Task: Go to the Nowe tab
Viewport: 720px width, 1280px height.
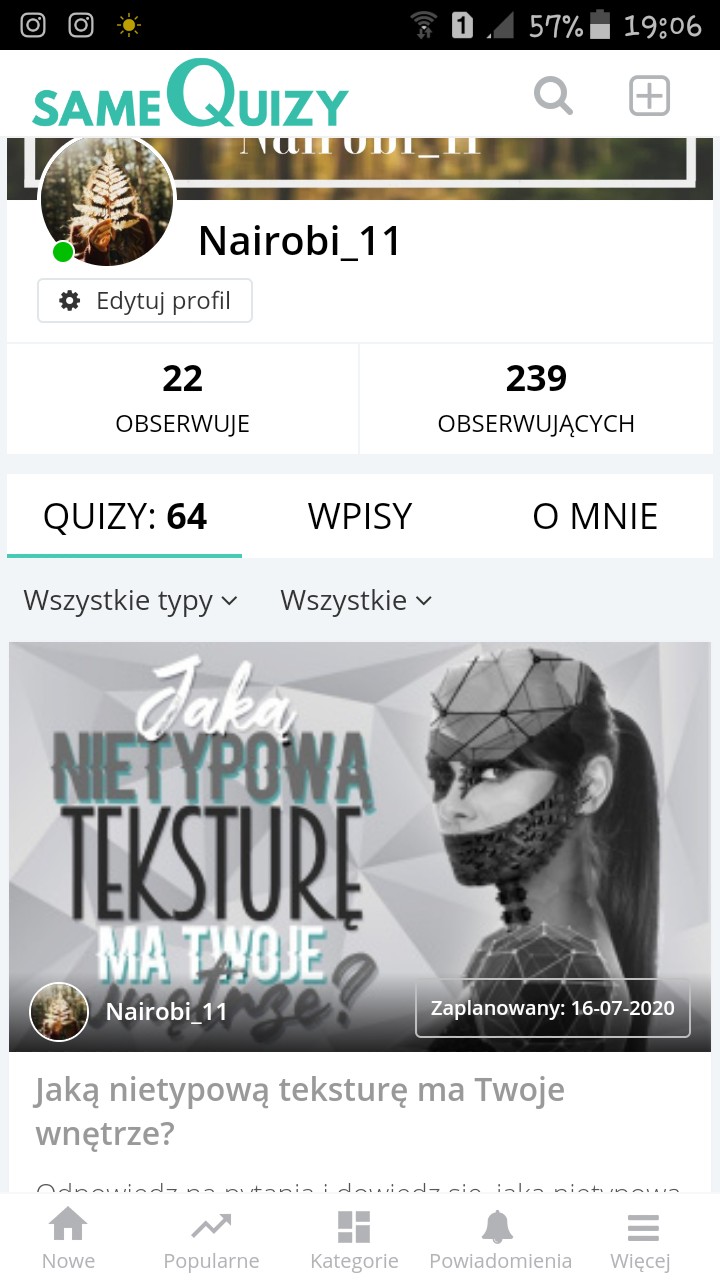Action: coord(68,1238)
